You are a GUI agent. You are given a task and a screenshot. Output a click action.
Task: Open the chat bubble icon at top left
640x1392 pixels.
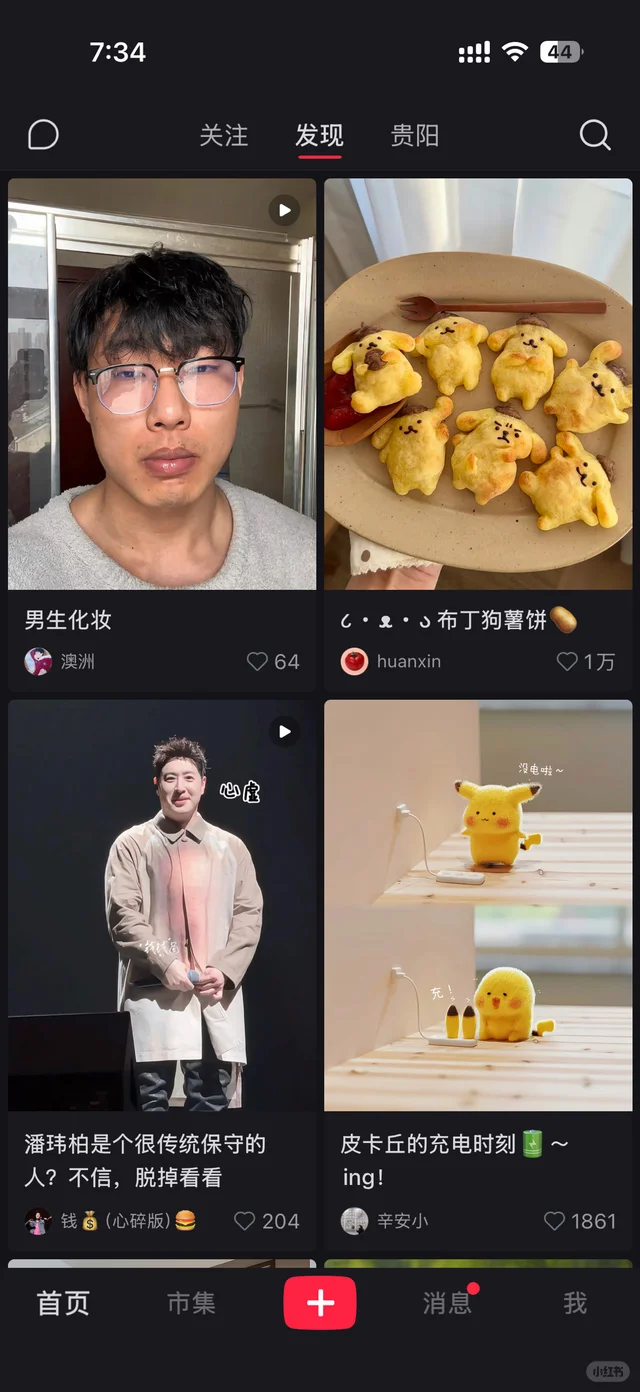coord(43,135)
